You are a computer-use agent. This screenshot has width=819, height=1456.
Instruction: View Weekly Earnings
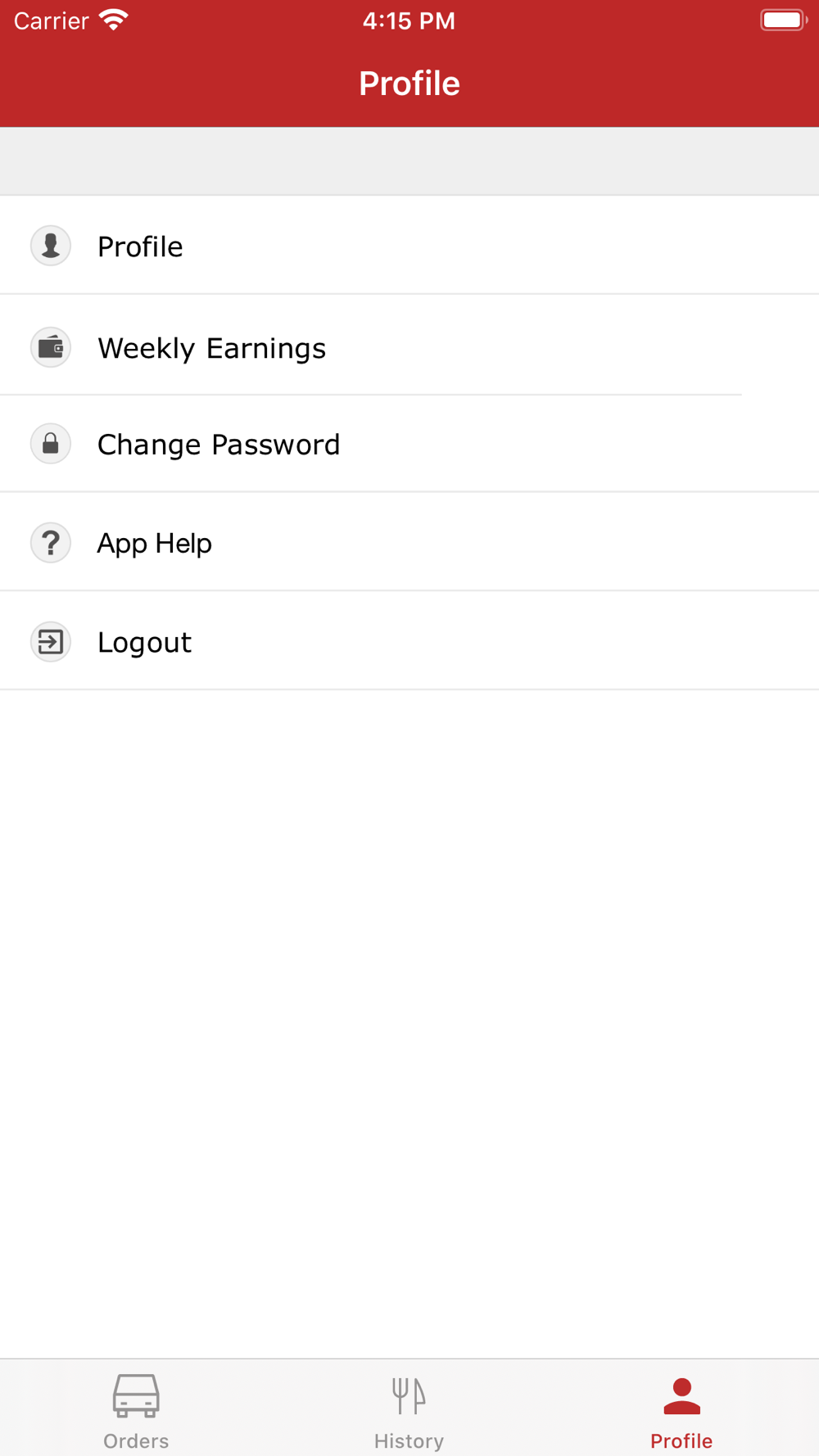pyautogui.click(x=409, y=346)
